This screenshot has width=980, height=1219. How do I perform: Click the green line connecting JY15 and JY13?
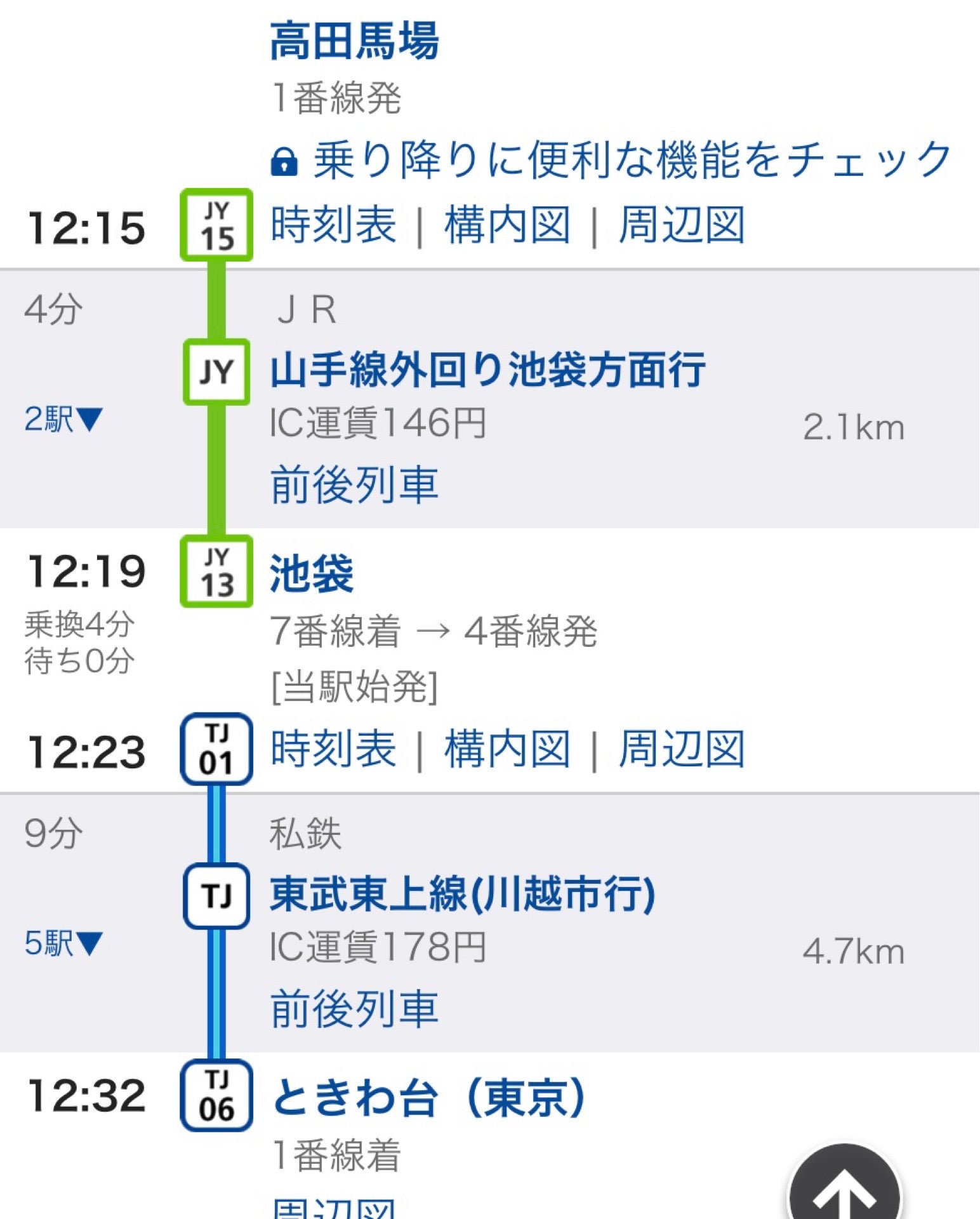(x=216, y=305)
